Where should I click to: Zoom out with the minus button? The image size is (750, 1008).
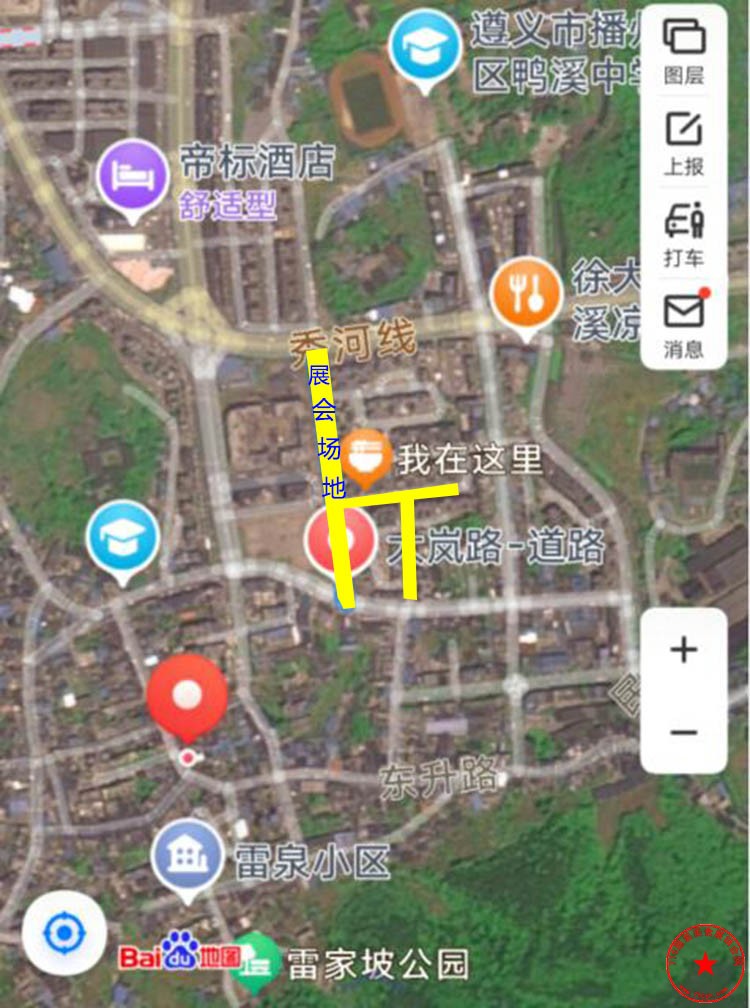coord(684,733)
